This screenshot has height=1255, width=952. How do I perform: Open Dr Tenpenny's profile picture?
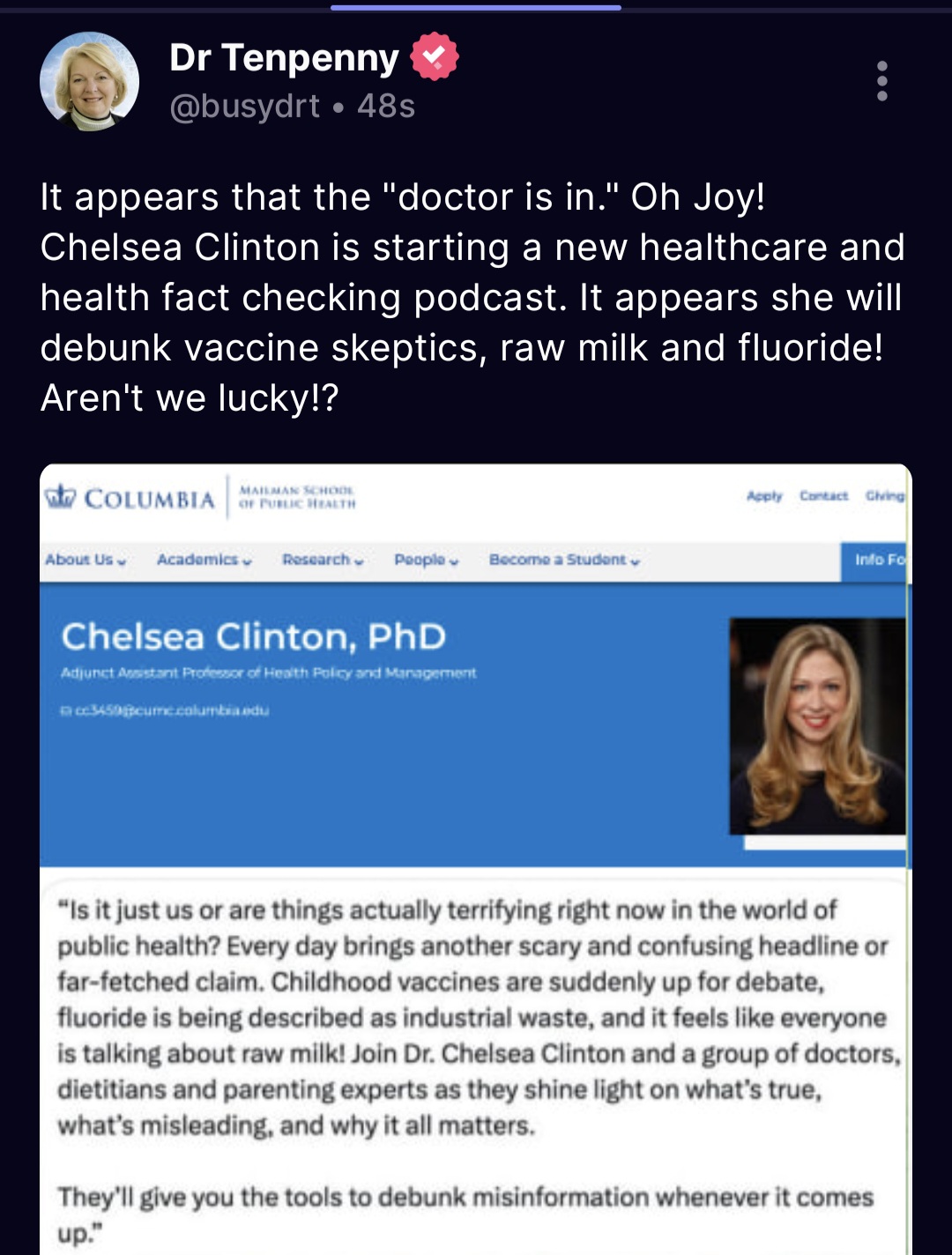point(89,81)
